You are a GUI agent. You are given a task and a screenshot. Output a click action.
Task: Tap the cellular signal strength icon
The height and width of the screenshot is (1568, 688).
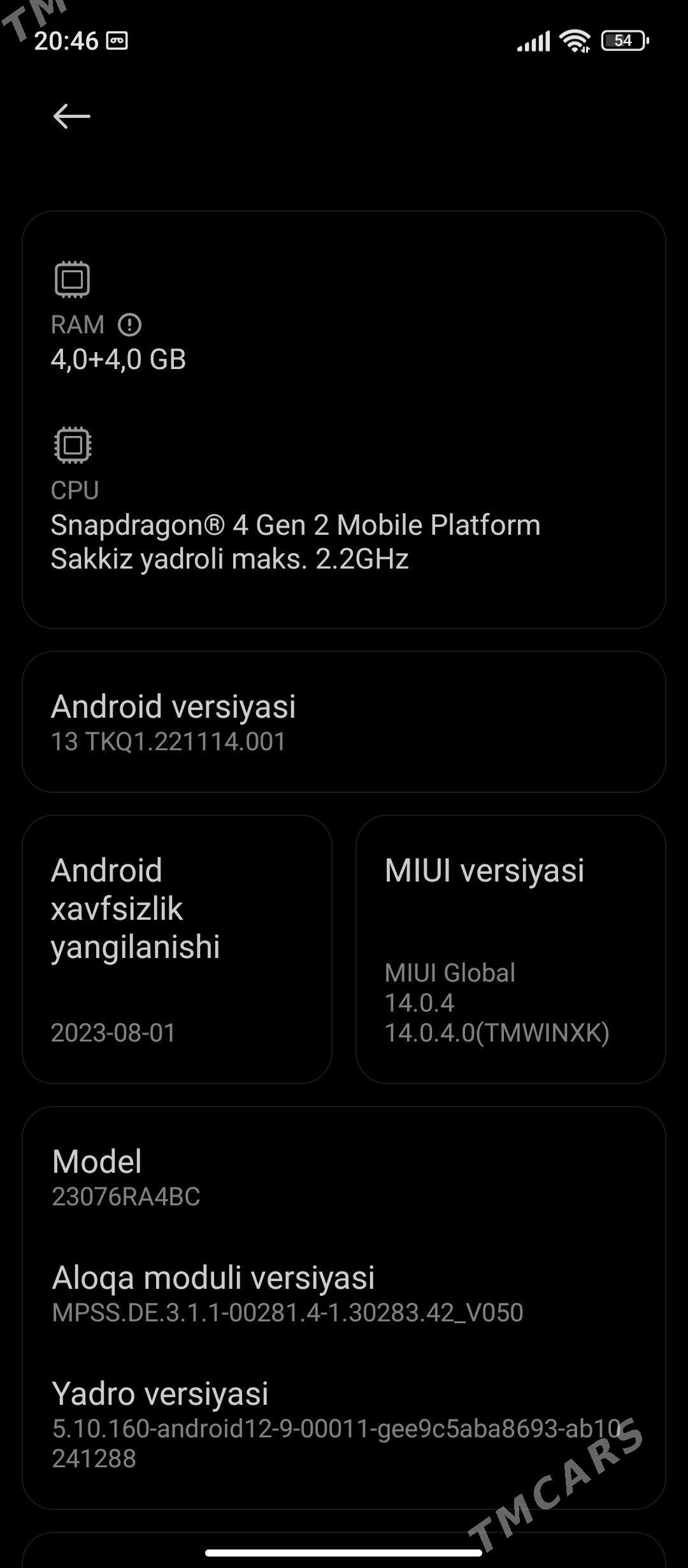[x=535, y=40]
